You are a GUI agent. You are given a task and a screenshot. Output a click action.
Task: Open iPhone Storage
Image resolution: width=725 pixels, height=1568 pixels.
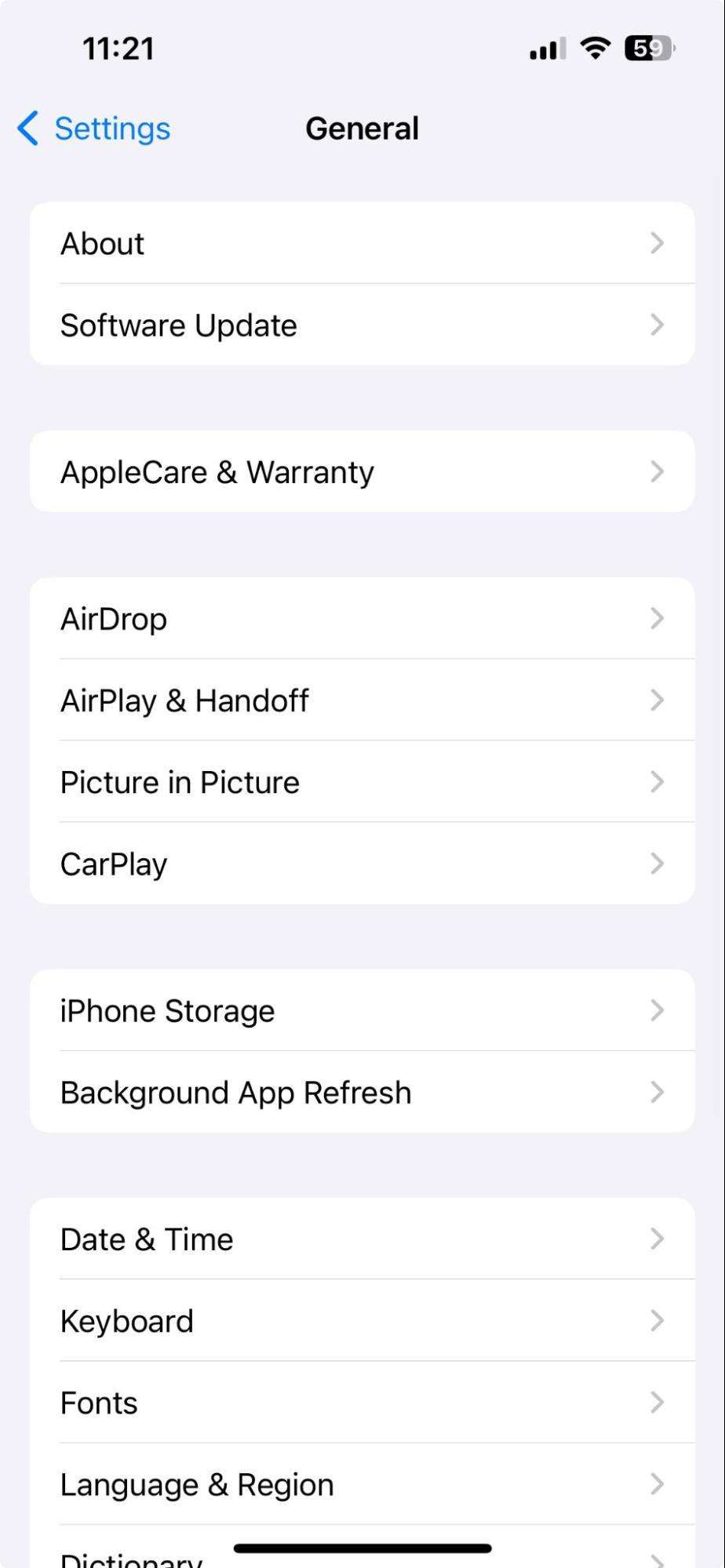(x=361, y=1010)
